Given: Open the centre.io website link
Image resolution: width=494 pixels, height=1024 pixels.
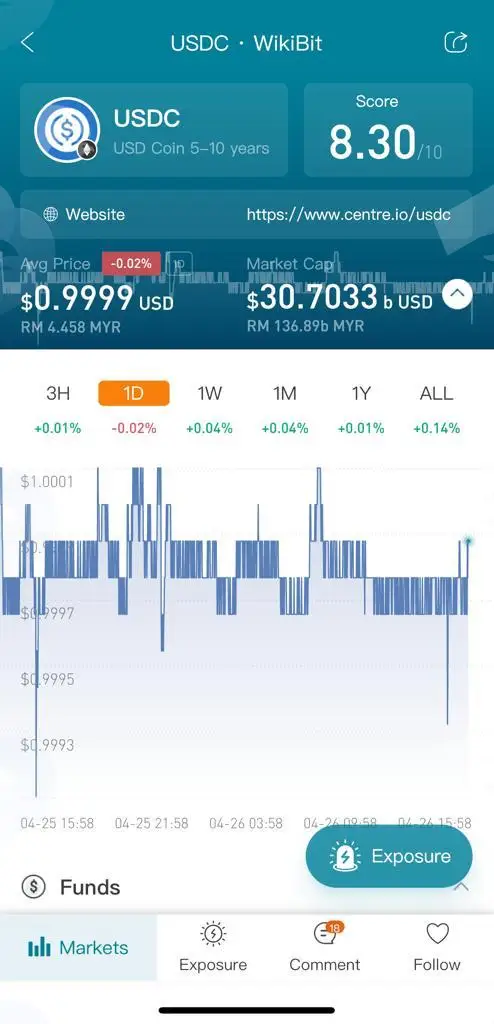Looking at the screenshot, I should click(x=348, y=214).
